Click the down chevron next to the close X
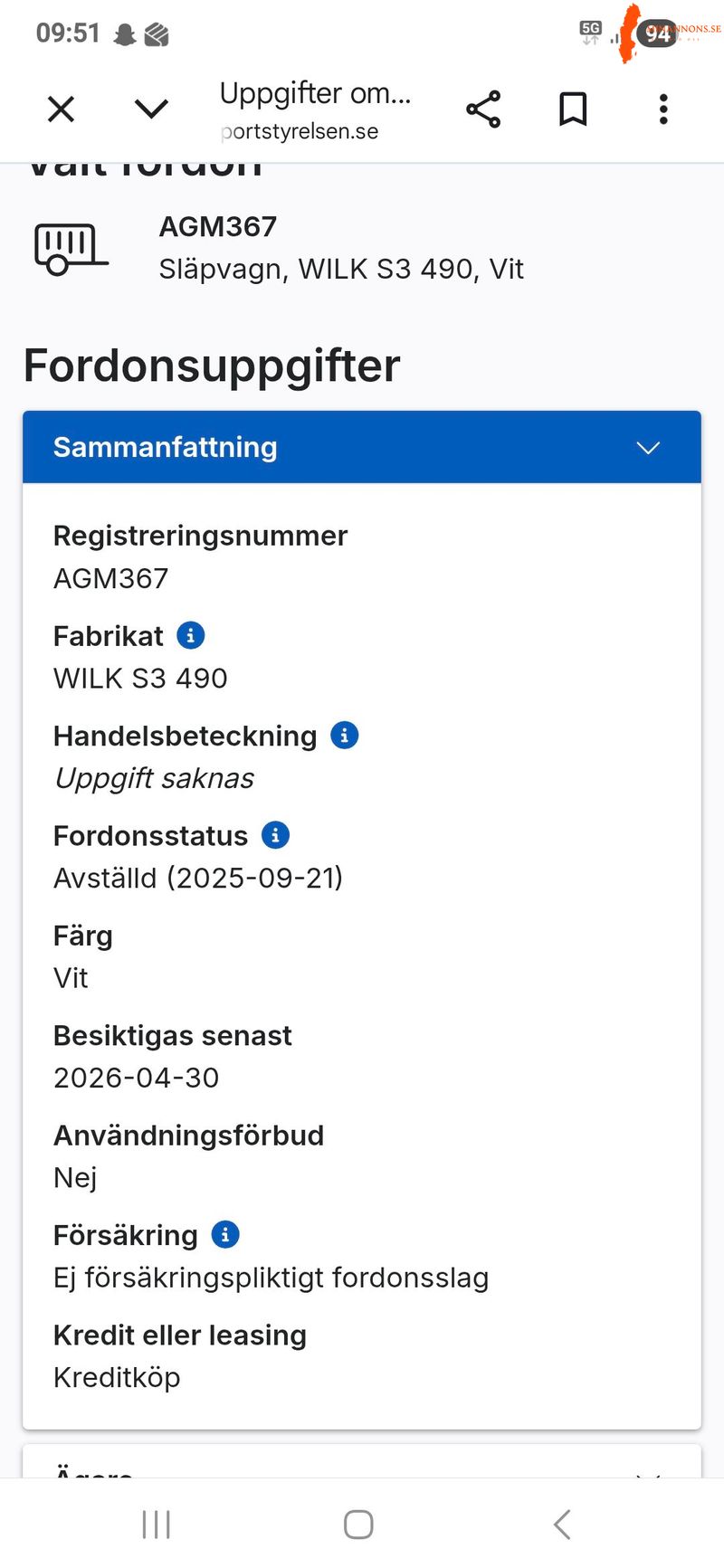The image size is (724, 1568). (x=151, y=109)
